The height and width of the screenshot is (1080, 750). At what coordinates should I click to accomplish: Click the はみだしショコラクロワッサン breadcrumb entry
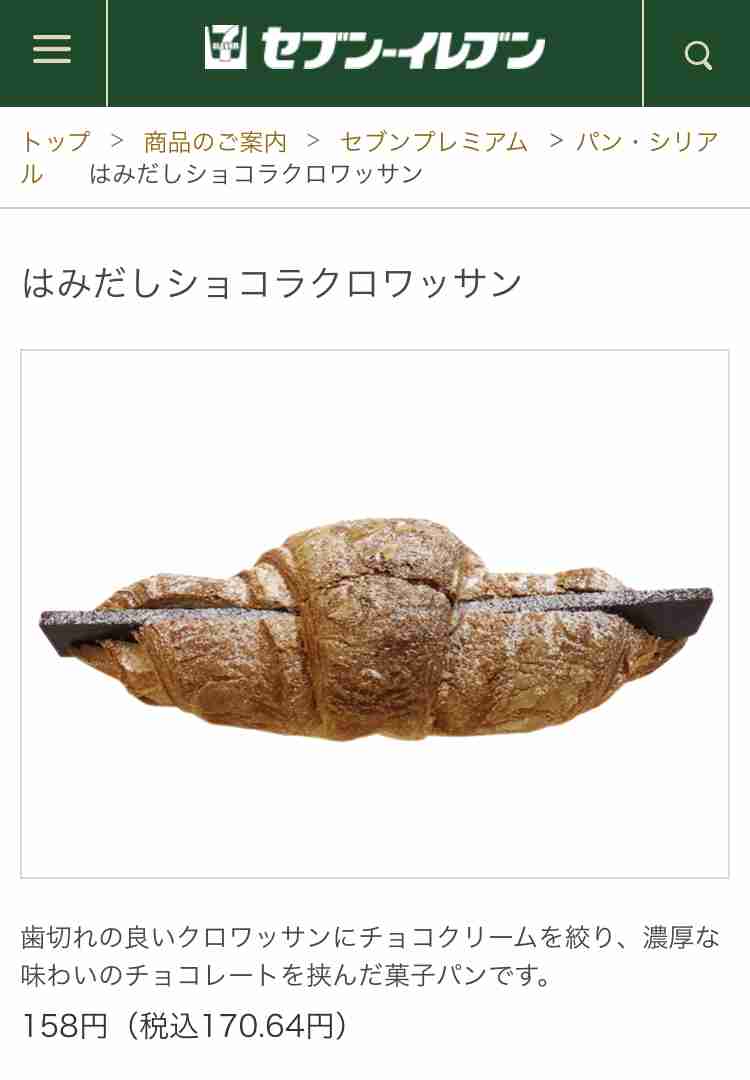[253, 172]
